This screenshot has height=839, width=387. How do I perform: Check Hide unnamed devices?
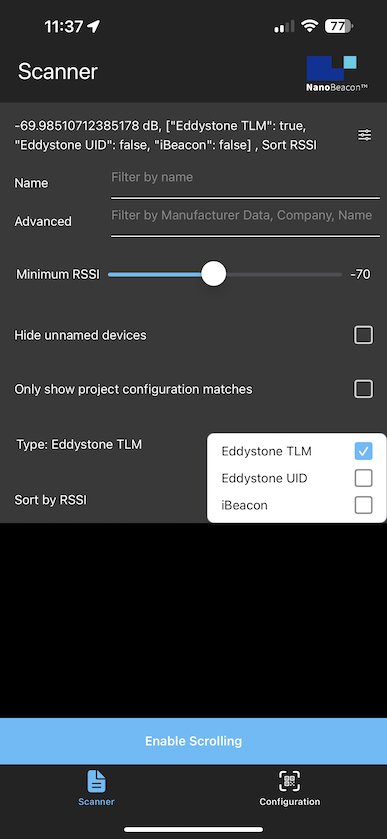pyautogui.click(x=363, y=335)
